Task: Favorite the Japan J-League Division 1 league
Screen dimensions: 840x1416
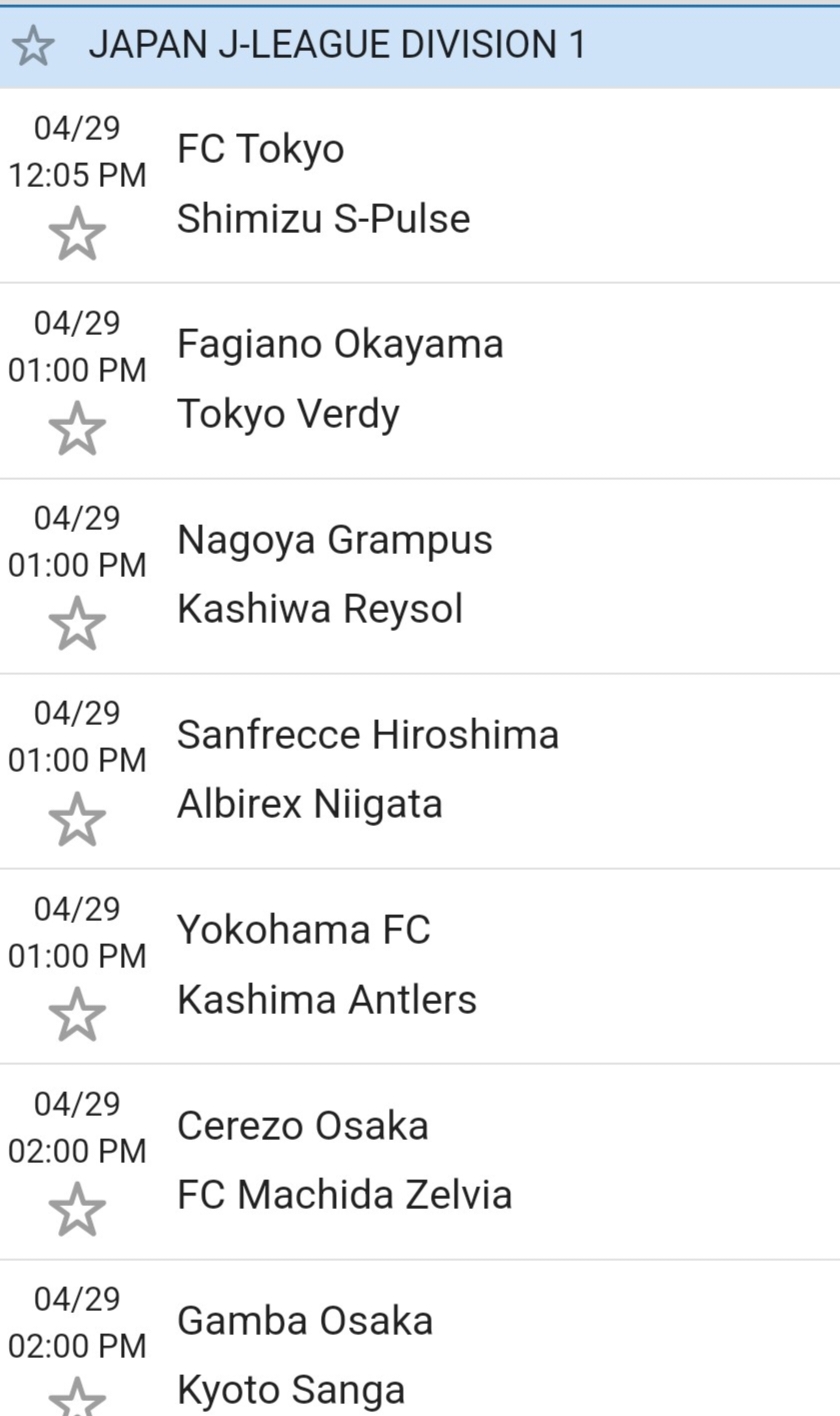Action: (x=33, y=46)
